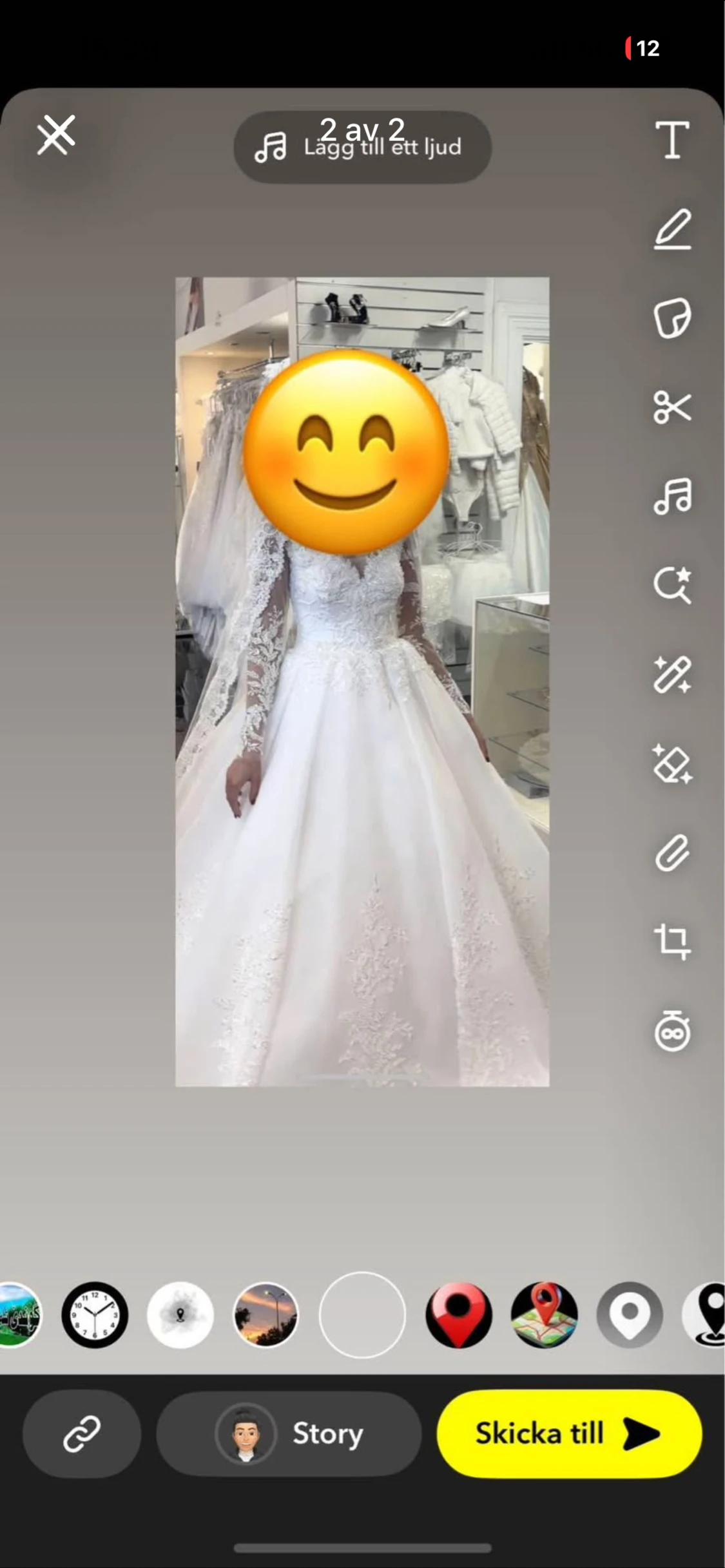Choose the red map pin filter

(458, 1315)
